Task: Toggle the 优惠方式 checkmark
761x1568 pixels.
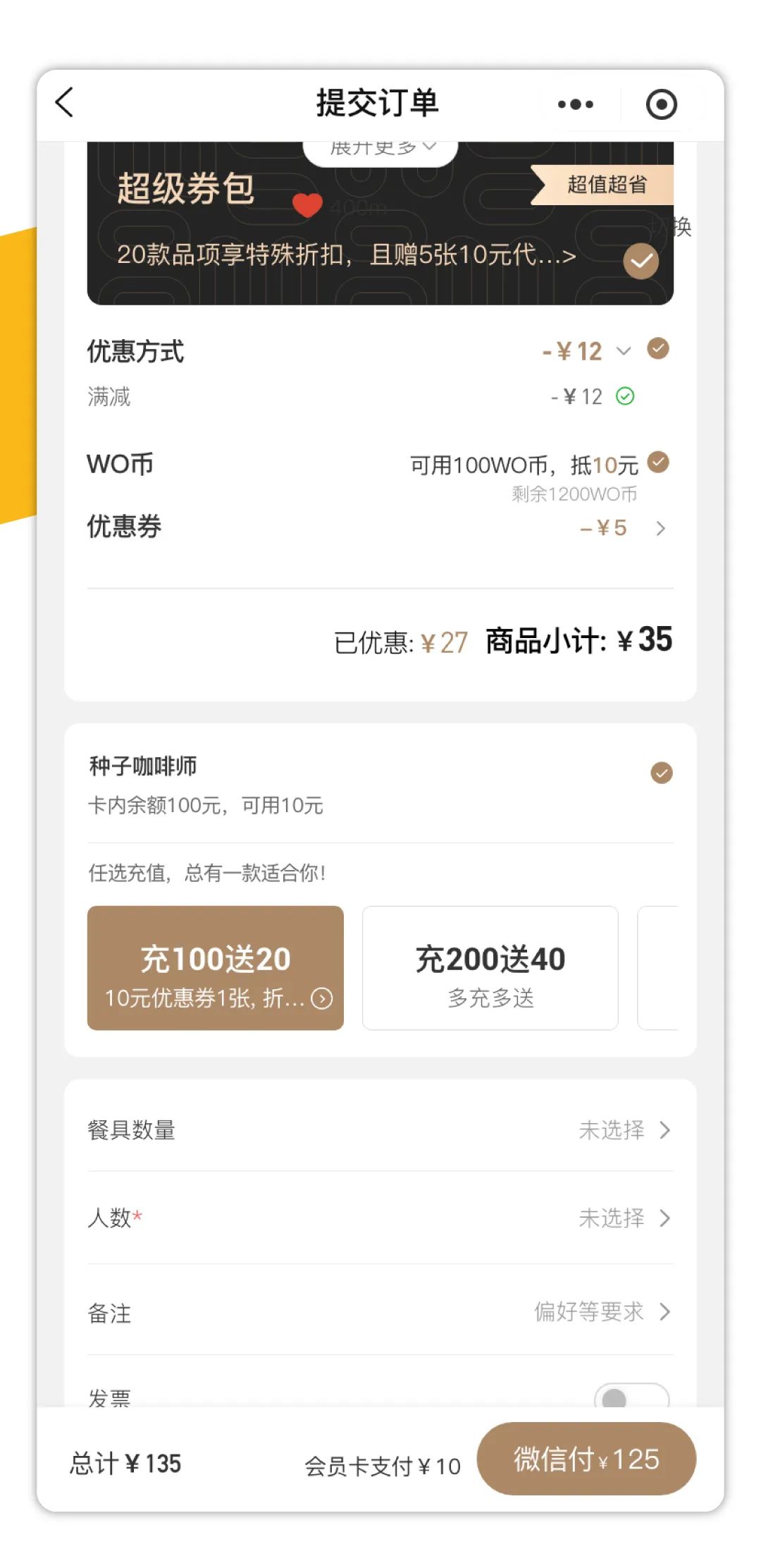Action: (658, 348)
